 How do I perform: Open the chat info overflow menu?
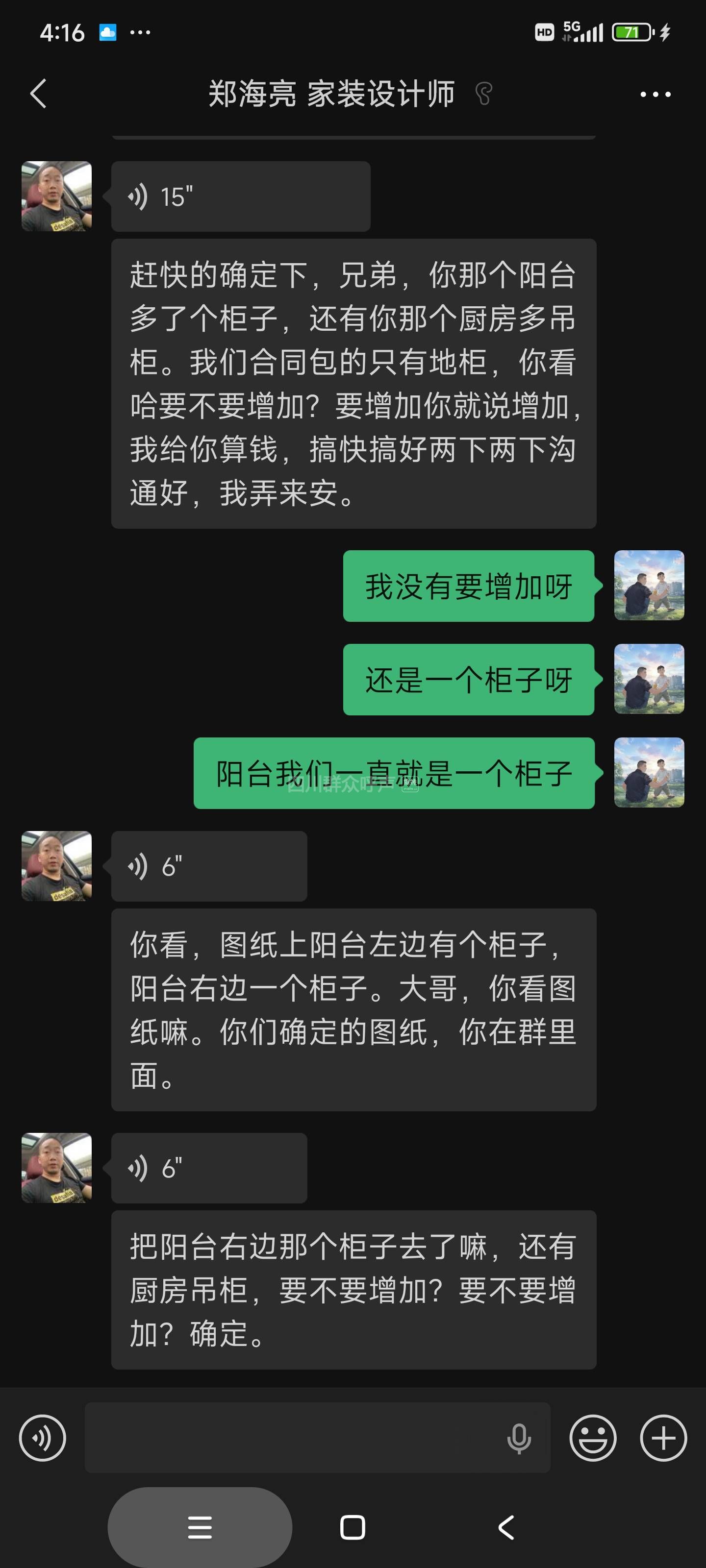click(655, 95)
